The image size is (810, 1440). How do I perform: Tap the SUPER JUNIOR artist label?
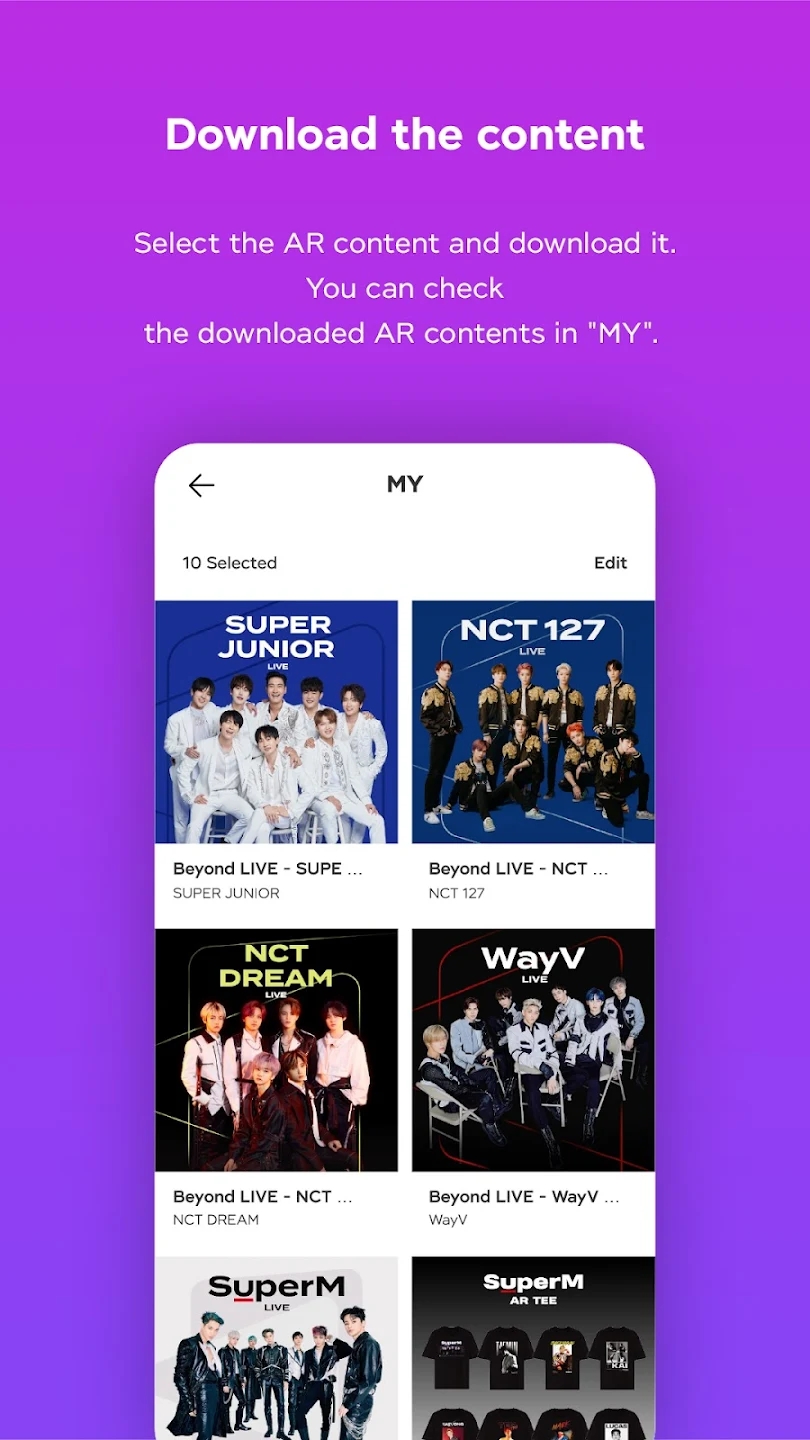[226, 893]
